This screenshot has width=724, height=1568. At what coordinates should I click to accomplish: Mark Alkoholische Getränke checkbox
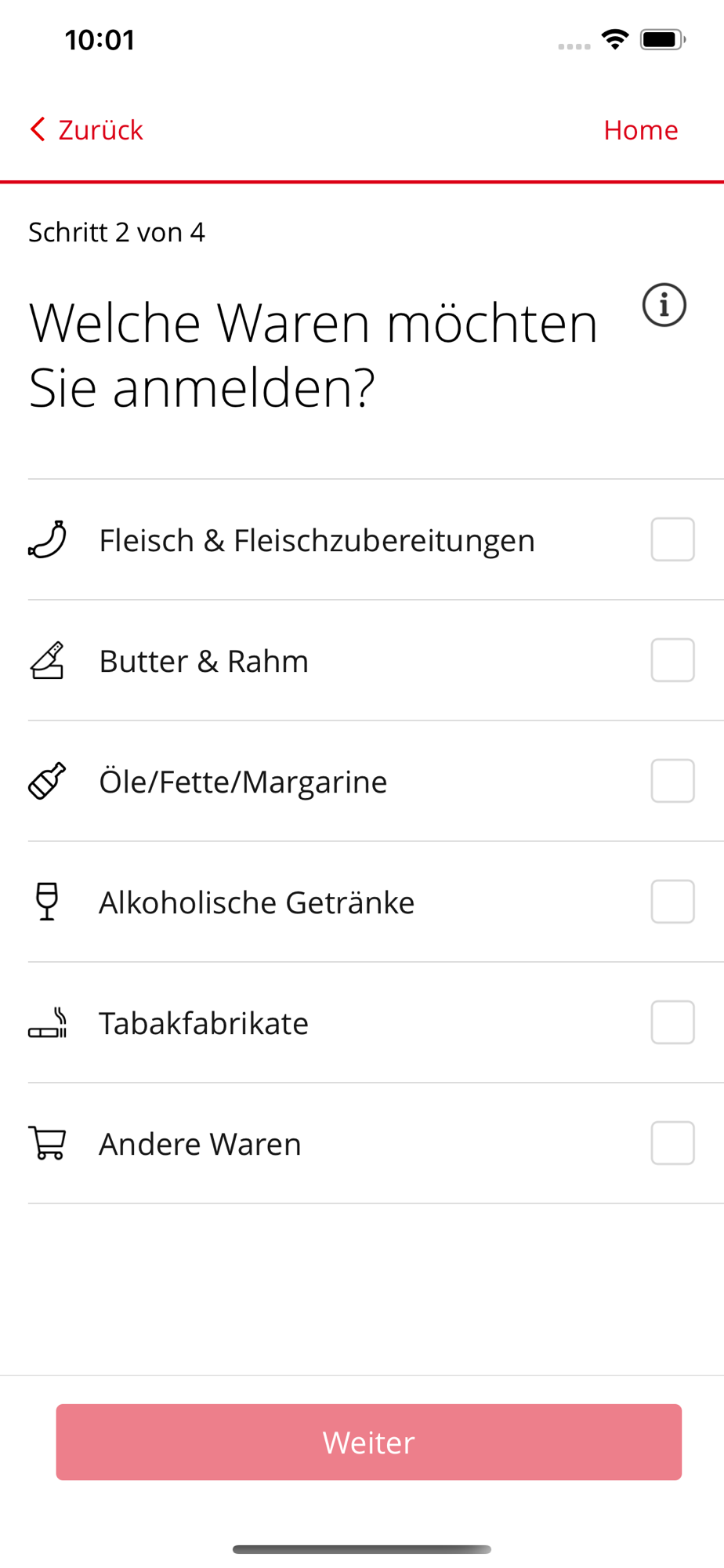point(672,902)
